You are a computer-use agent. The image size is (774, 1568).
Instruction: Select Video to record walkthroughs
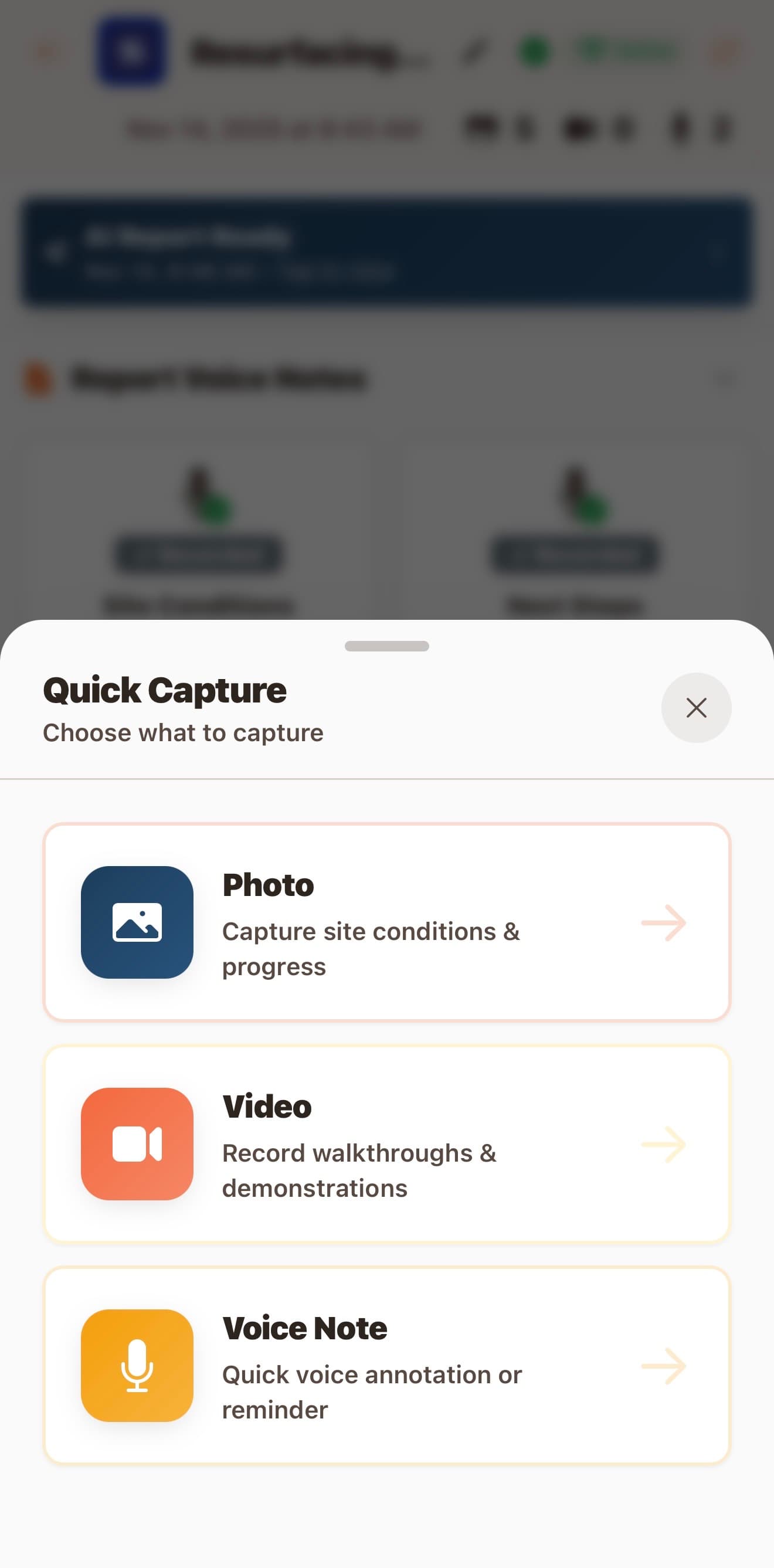click(387, 1146)
